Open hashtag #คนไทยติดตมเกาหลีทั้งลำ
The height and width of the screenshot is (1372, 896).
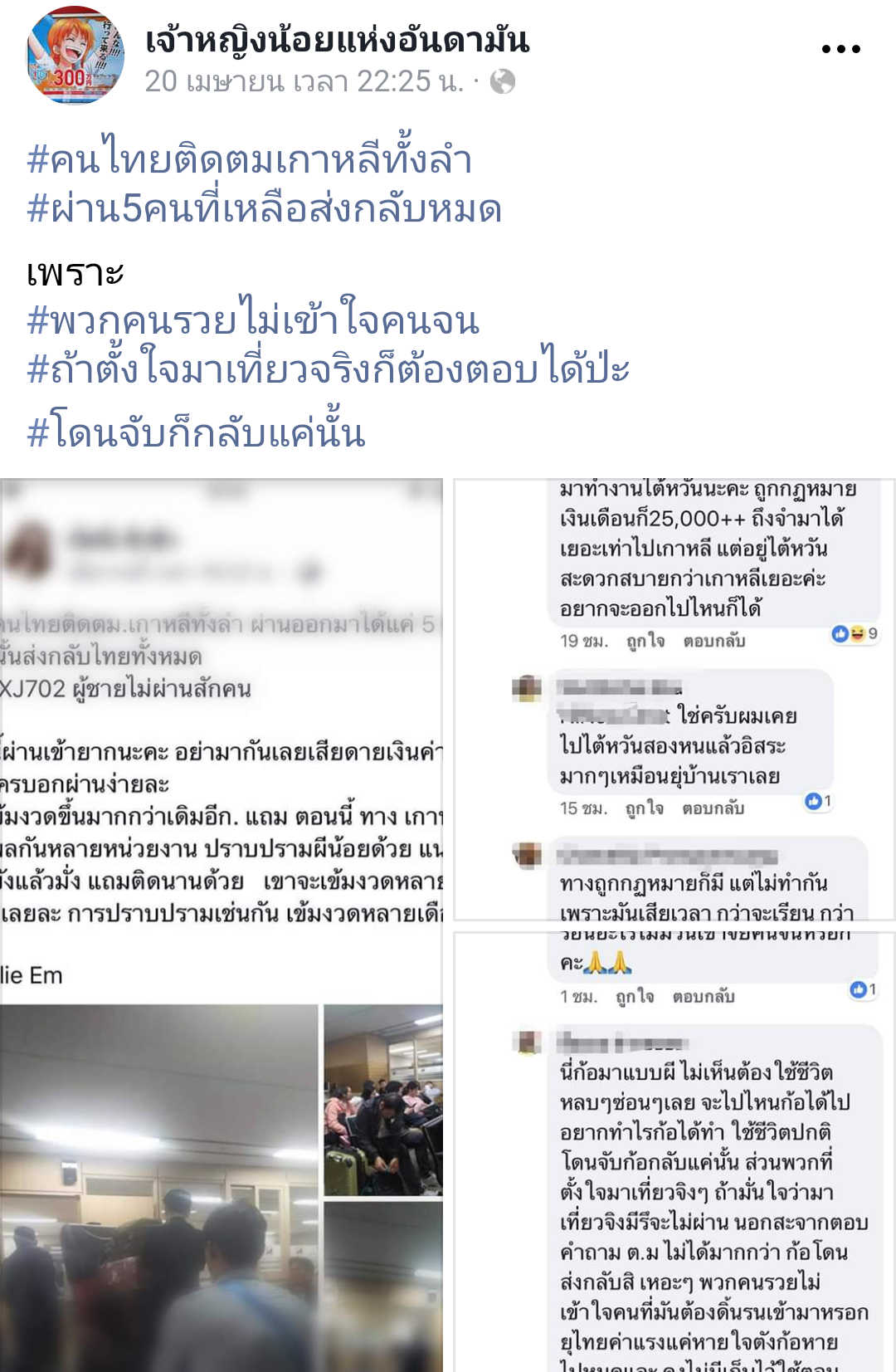coord(249,159)
